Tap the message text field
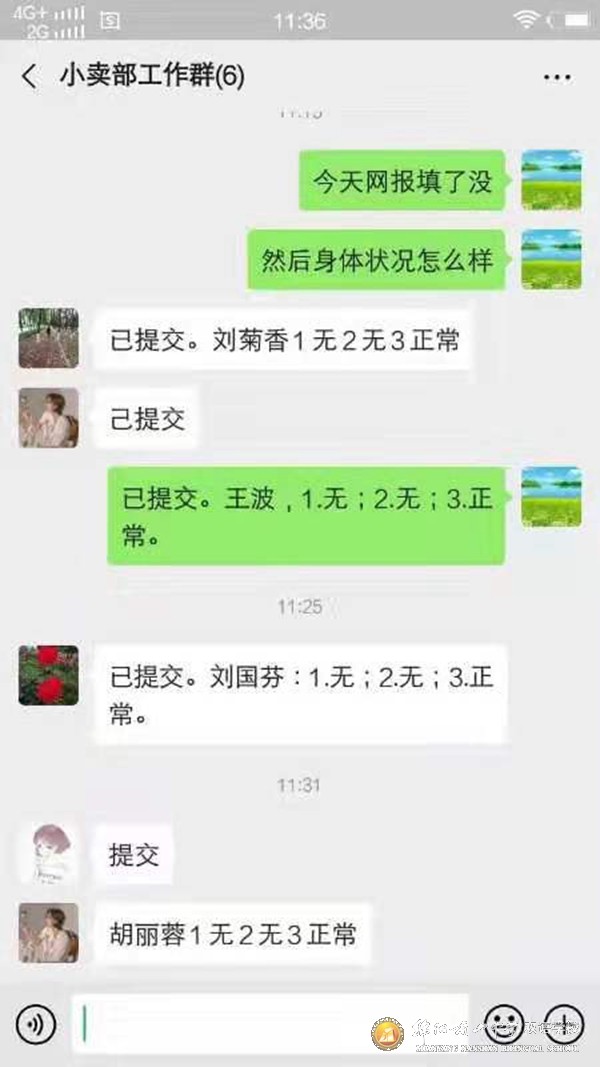The width and height of the screenshot is (600, 1067). [270, 1023]
